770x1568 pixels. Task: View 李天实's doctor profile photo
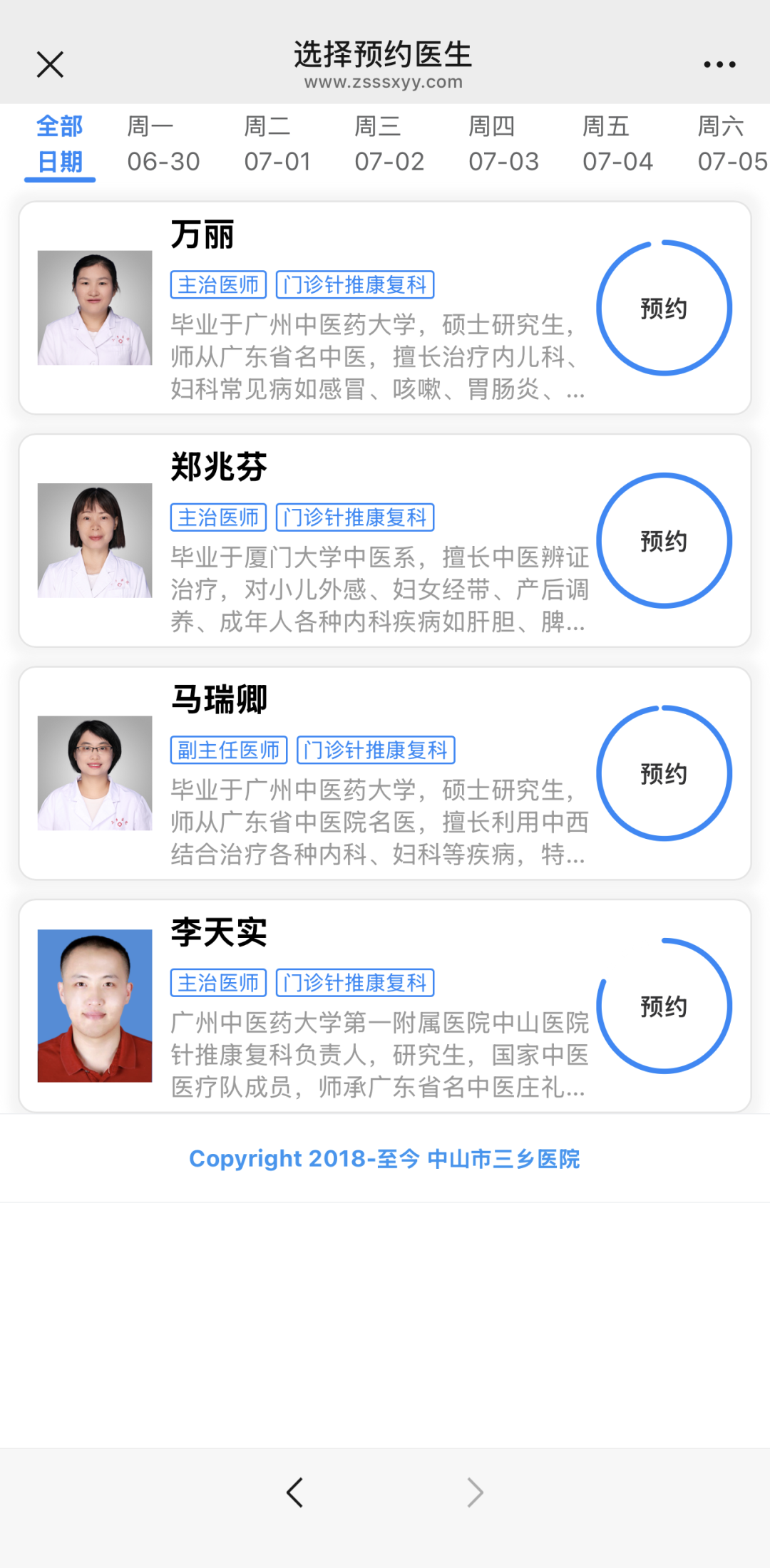(95, 1006)
